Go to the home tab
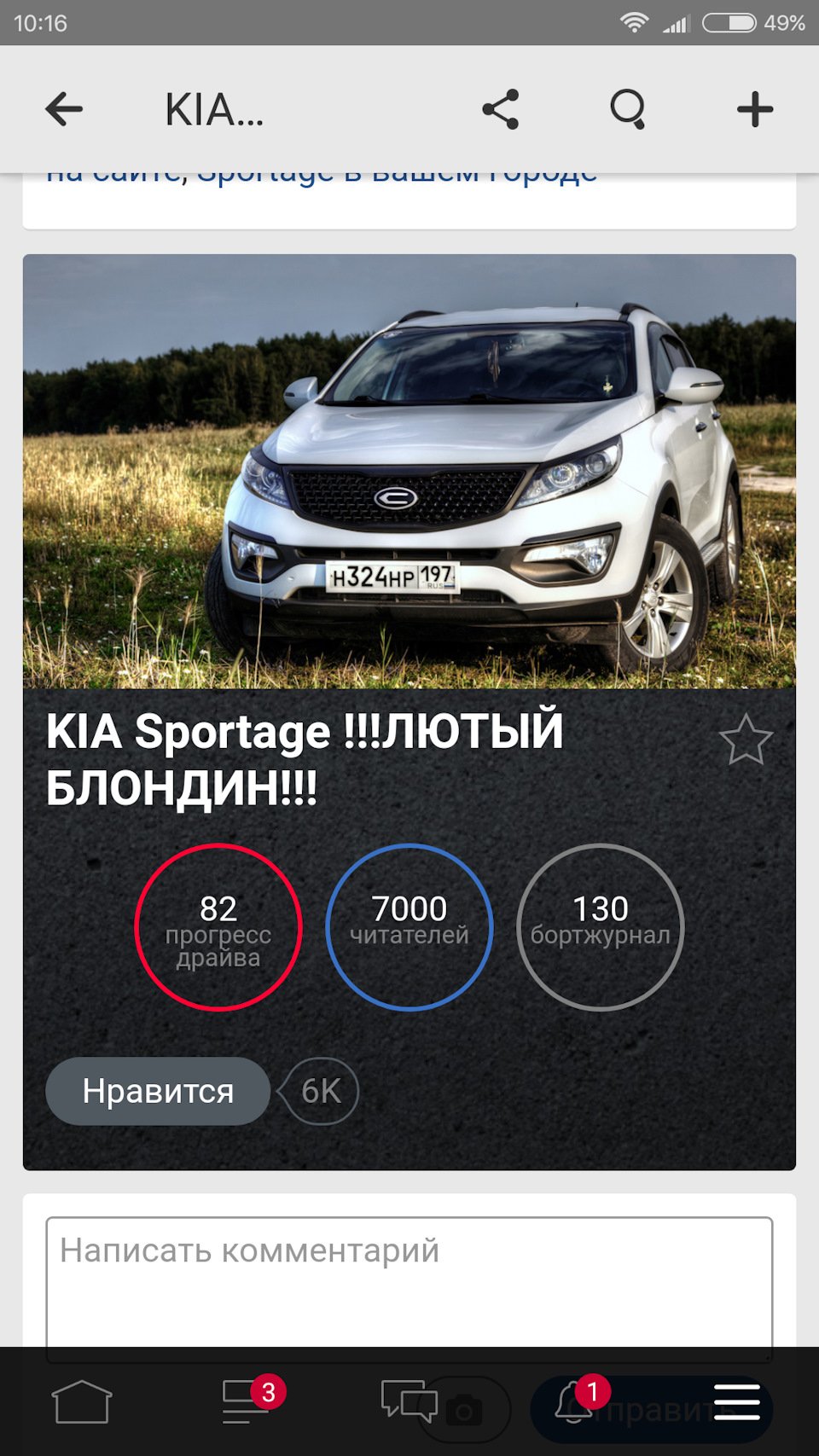 [x=82, y=1401]
